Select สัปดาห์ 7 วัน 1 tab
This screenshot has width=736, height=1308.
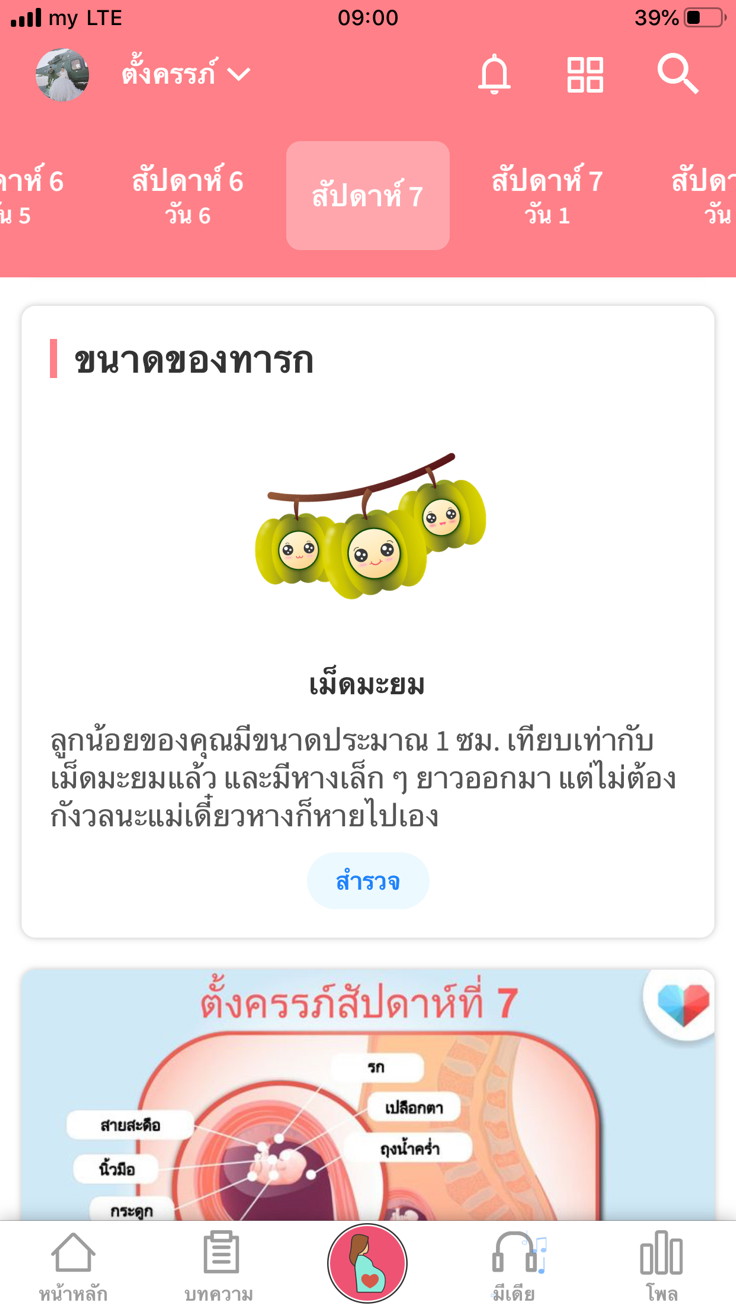(x=547, y=196)
